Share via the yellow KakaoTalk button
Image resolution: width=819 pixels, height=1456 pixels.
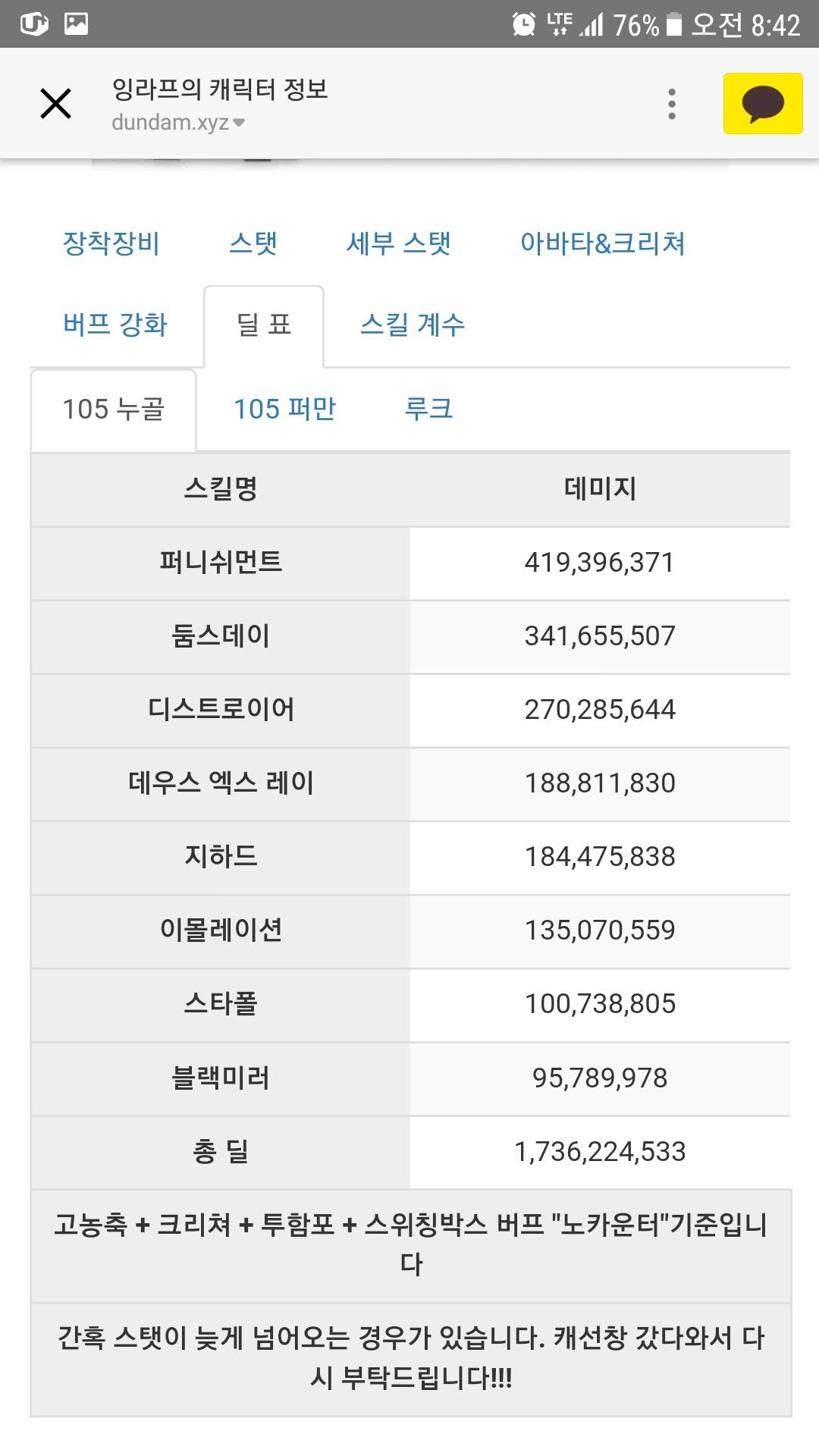click(763, 103)
